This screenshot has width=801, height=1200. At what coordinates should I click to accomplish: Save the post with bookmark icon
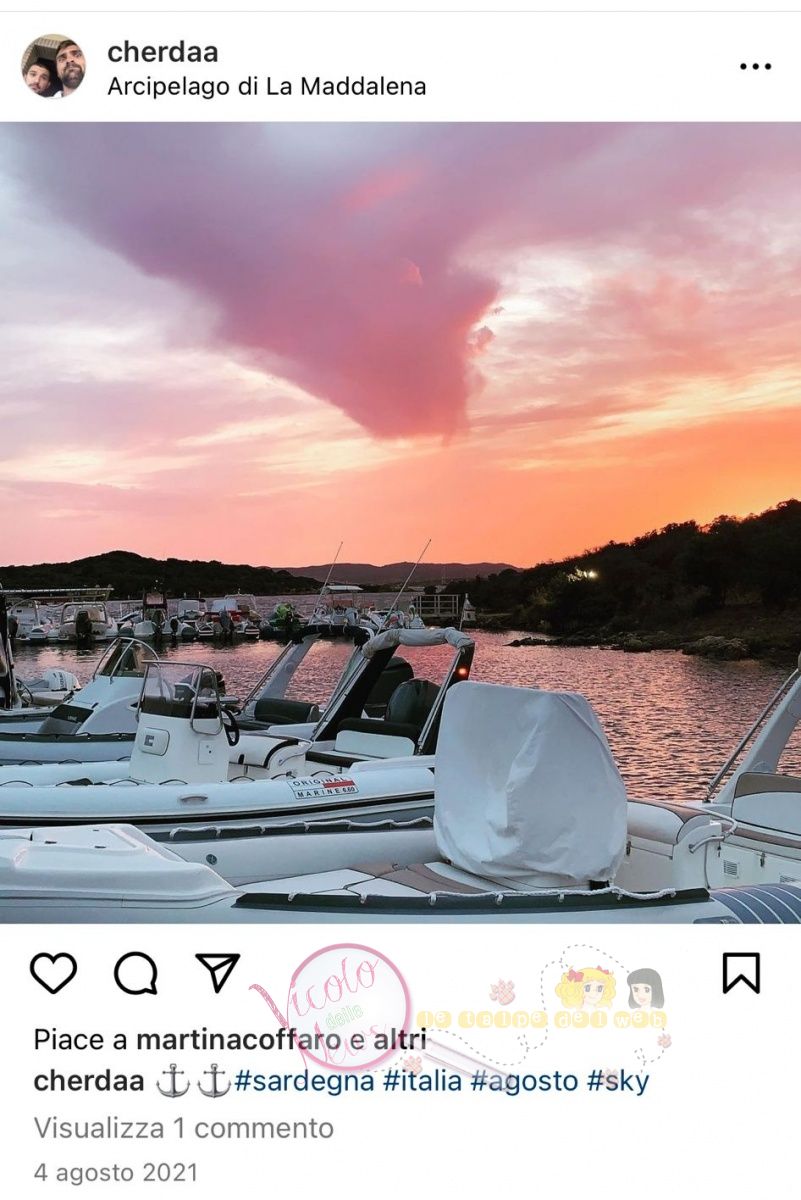pos(741,972)
